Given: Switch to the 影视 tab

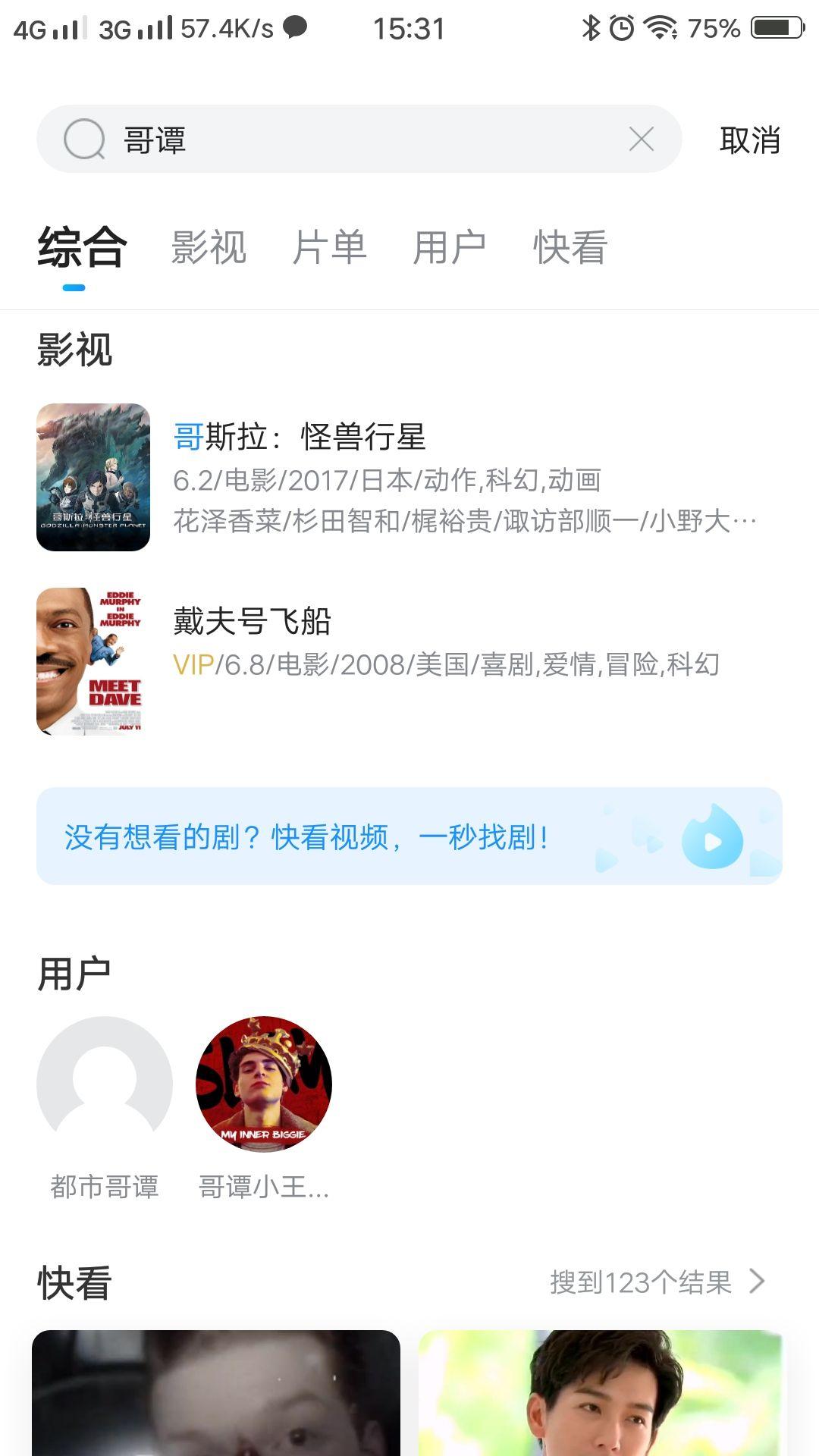Looking at the screenshot, I should pos(209,248).
